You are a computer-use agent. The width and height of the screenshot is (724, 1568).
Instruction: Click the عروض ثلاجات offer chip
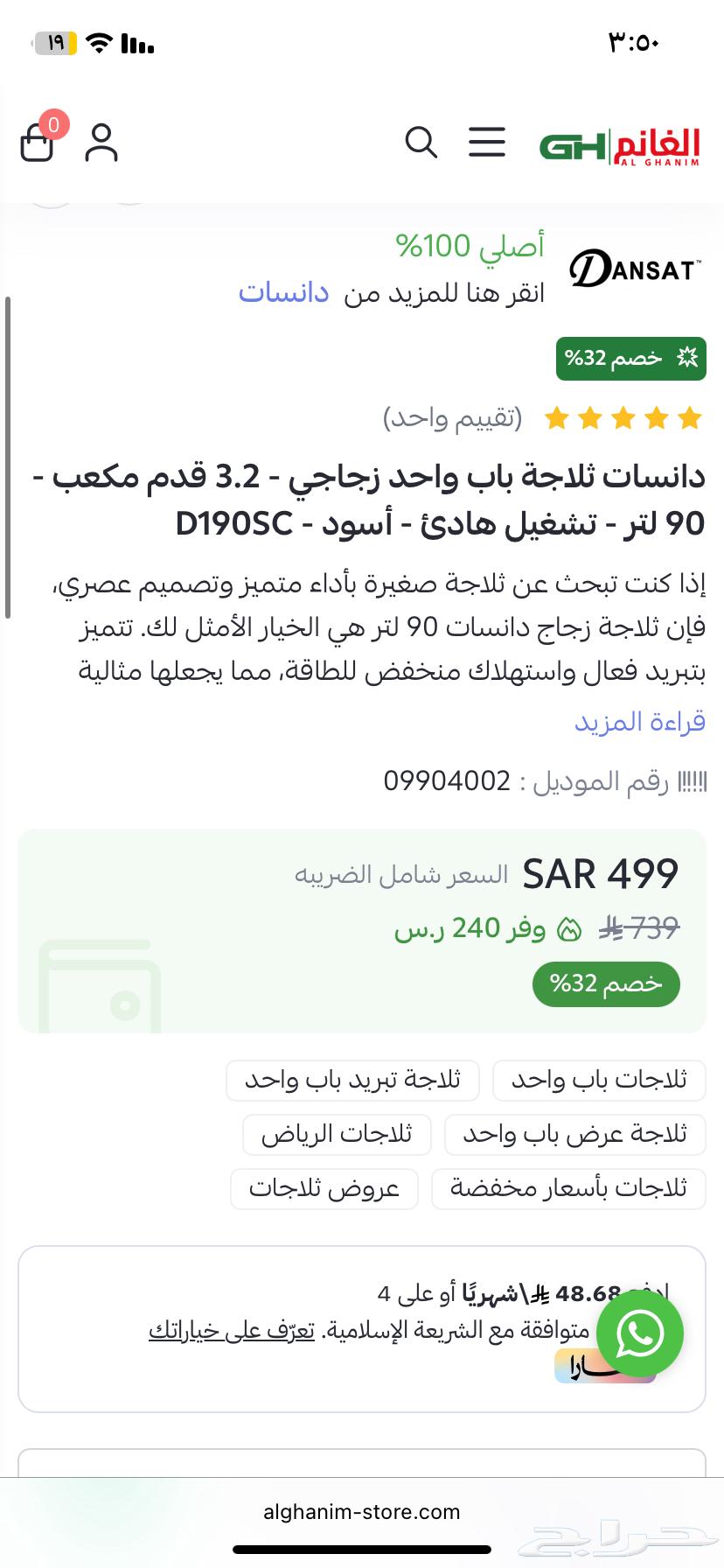pyautogui.click(x=324, y=1188)
